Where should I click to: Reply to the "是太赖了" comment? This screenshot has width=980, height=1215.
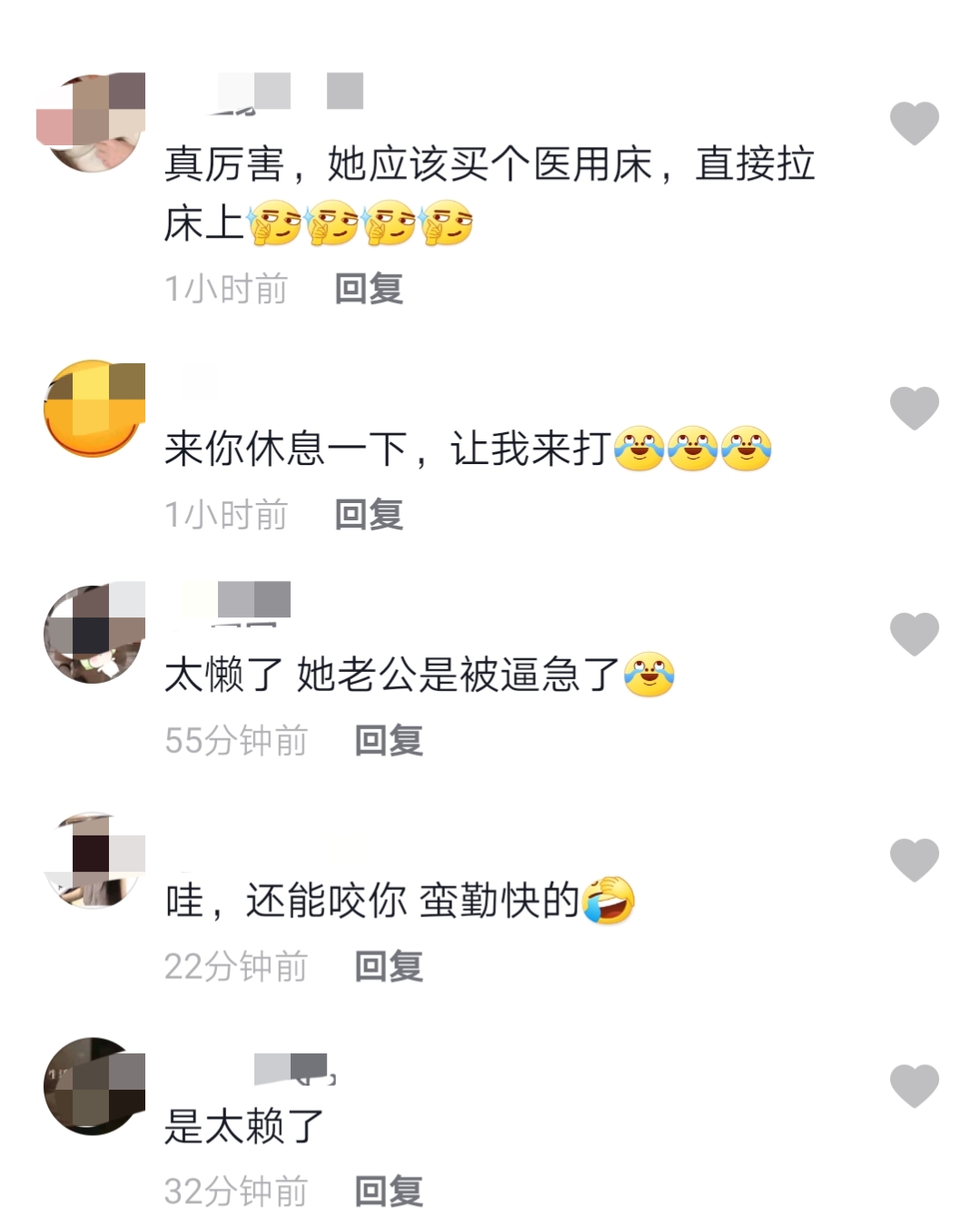point(389,1190)
